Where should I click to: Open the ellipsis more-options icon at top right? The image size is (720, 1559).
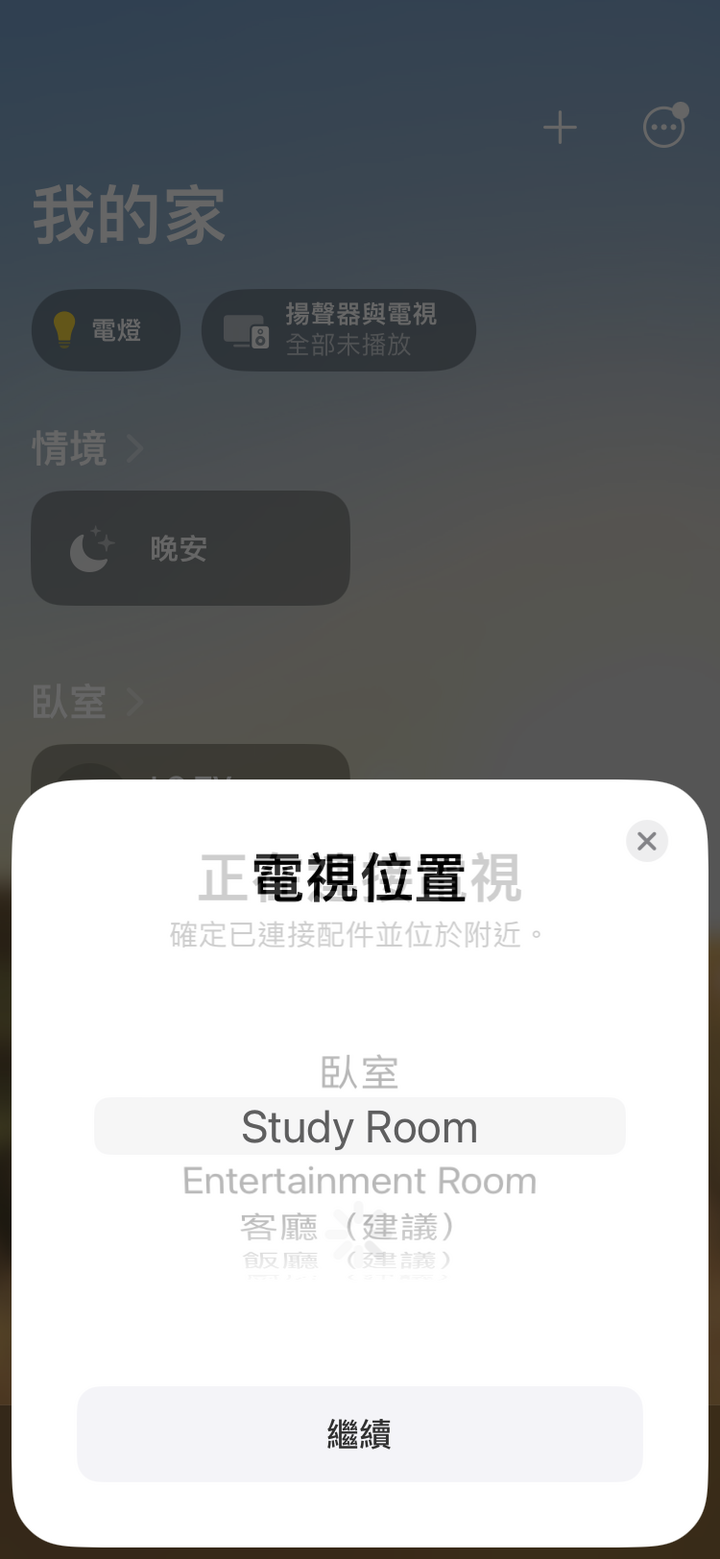662,127
